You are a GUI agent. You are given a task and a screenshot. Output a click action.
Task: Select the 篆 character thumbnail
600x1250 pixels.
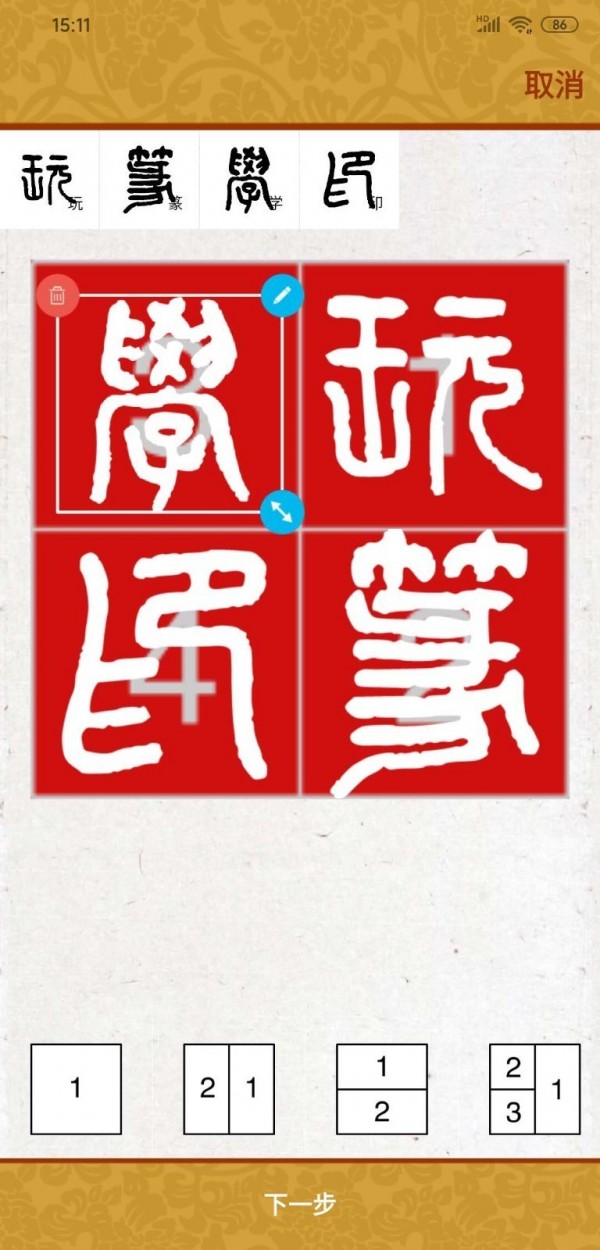pyautogui.click(x=150, y=180)
